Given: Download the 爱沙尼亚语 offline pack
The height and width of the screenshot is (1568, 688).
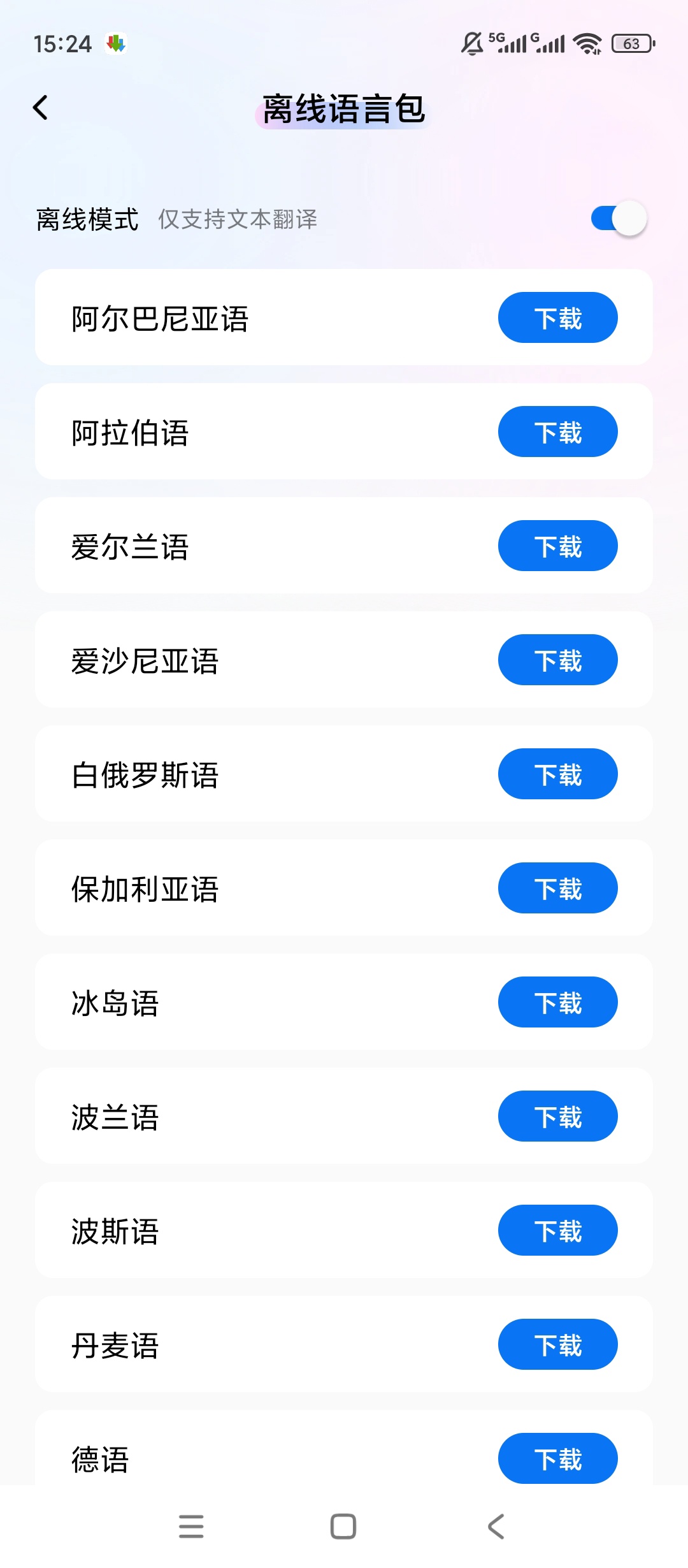Looking at the screenshot, I should pyautogui.click(x=557, y=660).
